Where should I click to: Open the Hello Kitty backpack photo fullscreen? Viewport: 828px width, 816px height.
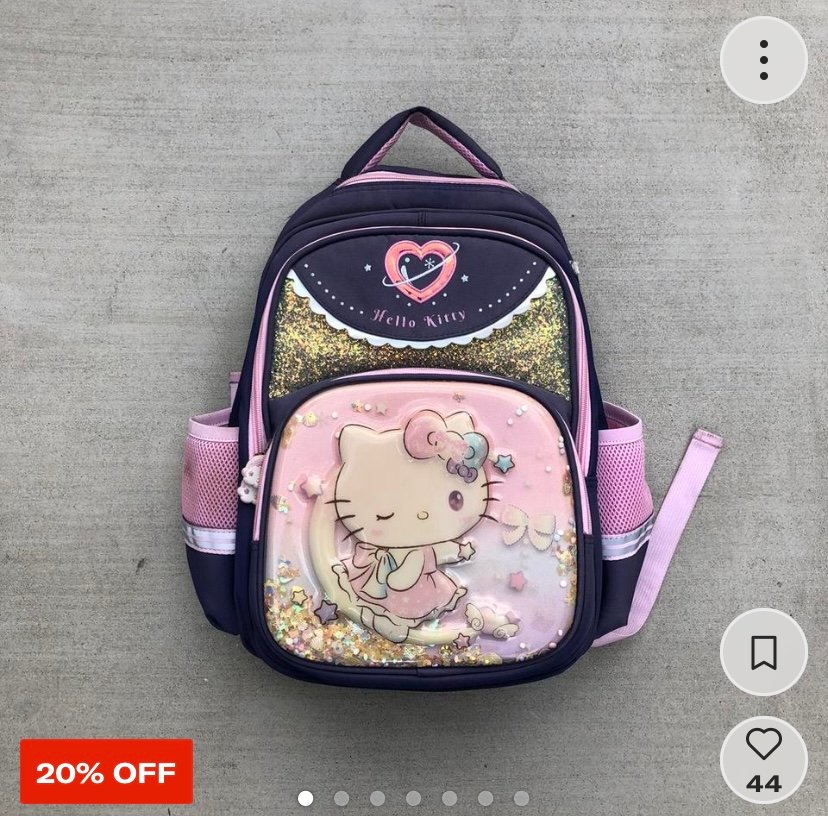tap(415, 400)
